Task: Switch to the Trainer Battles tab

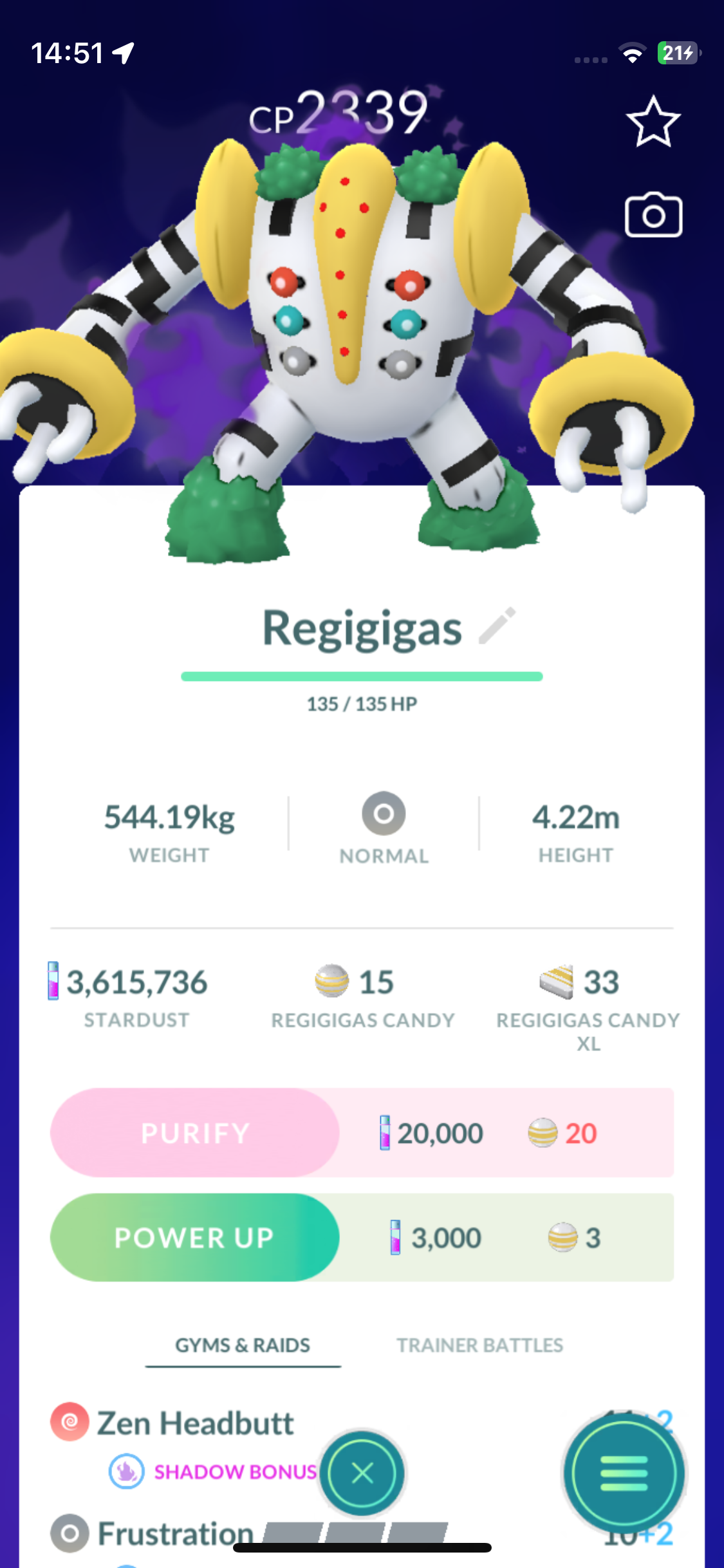Action: click(479, 1345)
